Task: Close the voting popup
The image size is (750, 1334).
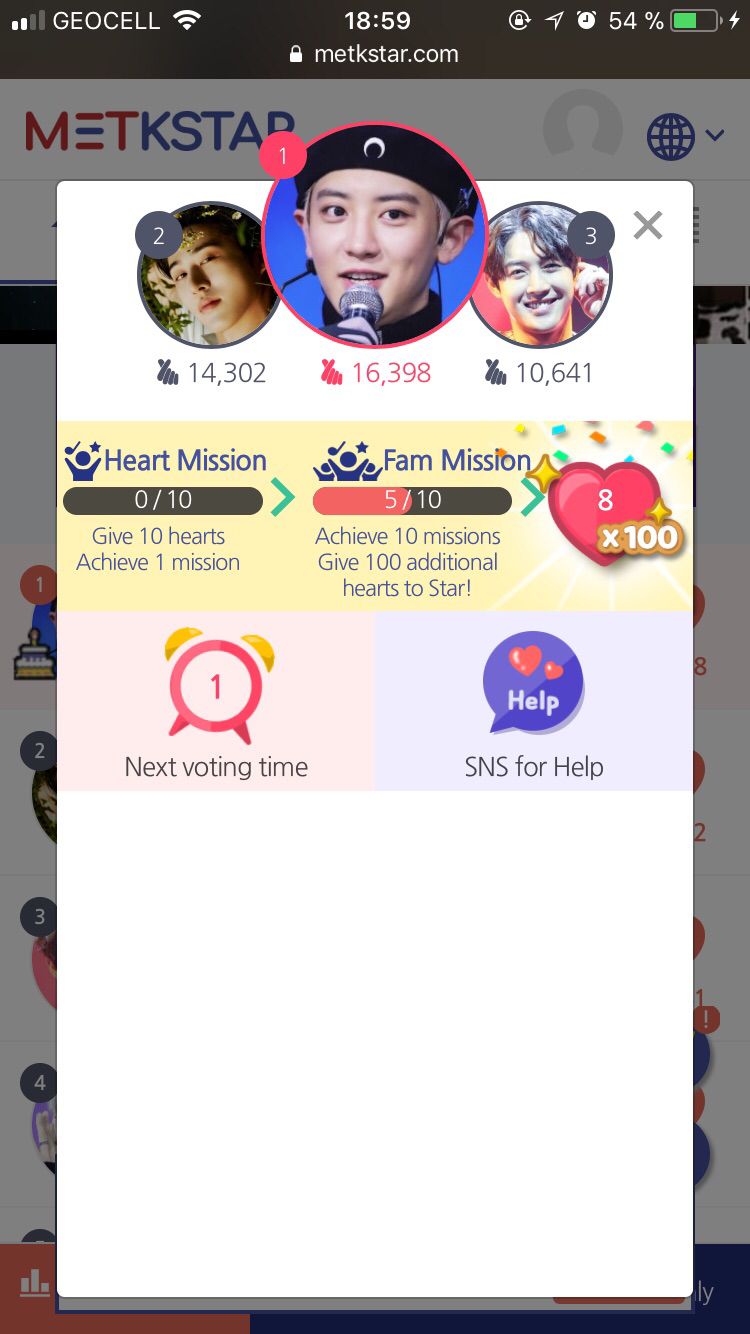Action: tap(648, 226)
